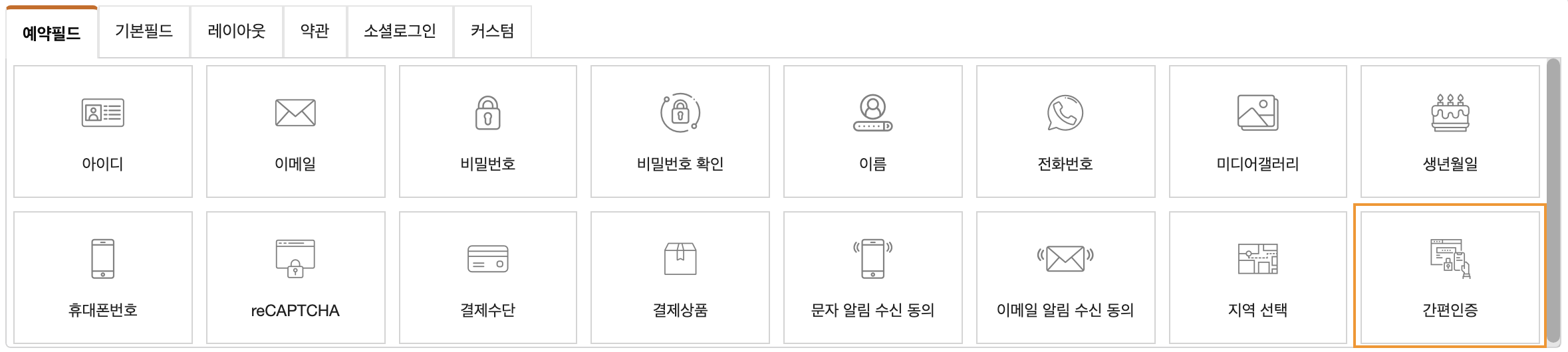Screen dimensions: 1568x352
Task: Switch to the 기본필드 tab
Action: point(144,31)
